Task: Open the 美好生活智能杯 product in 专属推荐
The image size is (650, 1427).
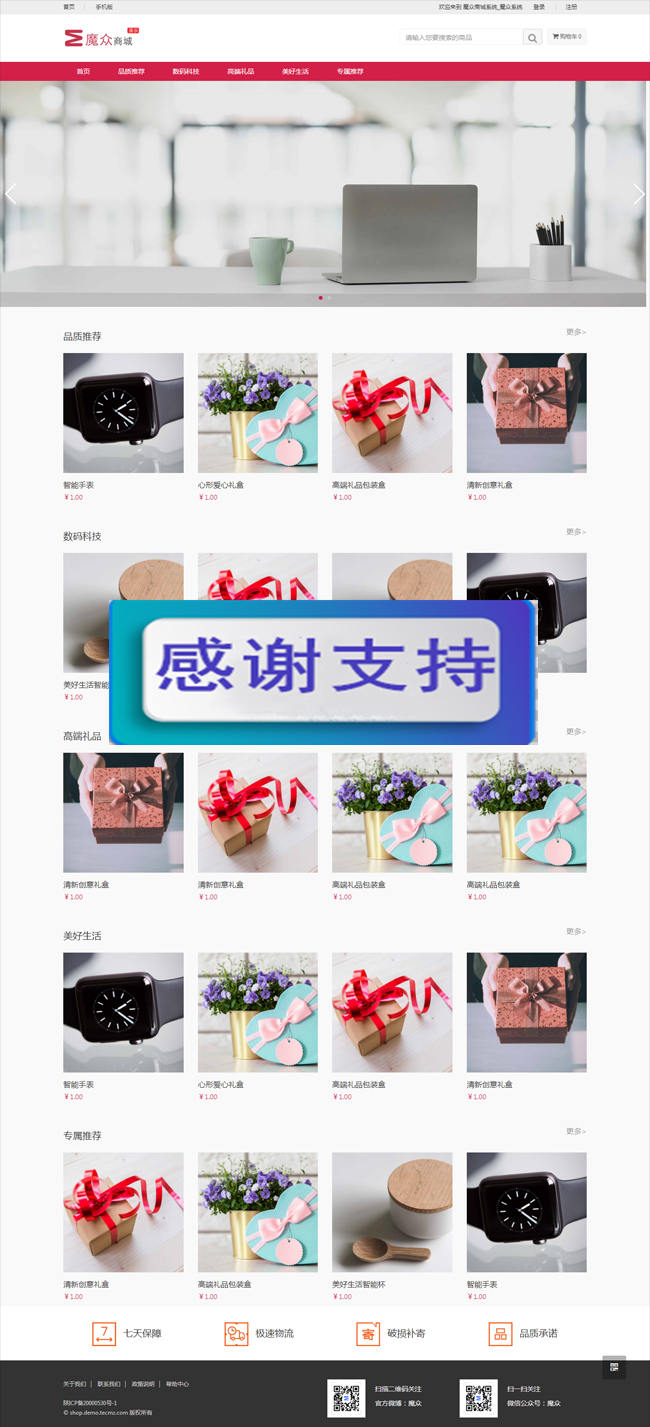Action: pyautogui.click(x=392, y=1212)
